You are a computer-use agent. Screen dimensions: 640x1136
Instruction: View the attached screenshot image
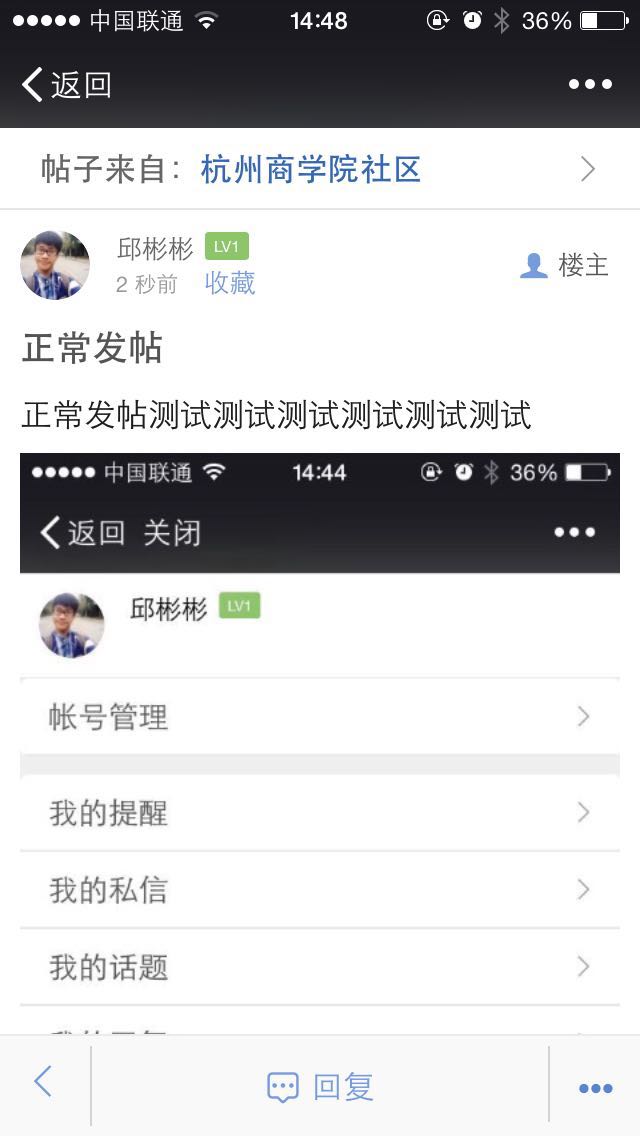[320, 740]
